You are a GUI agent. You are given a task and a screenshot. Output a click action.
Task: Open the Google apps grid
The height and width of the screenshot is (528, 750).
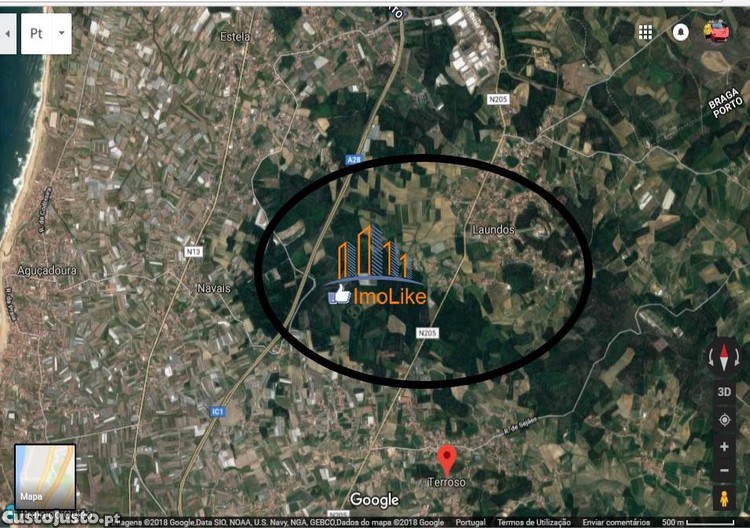645,32
